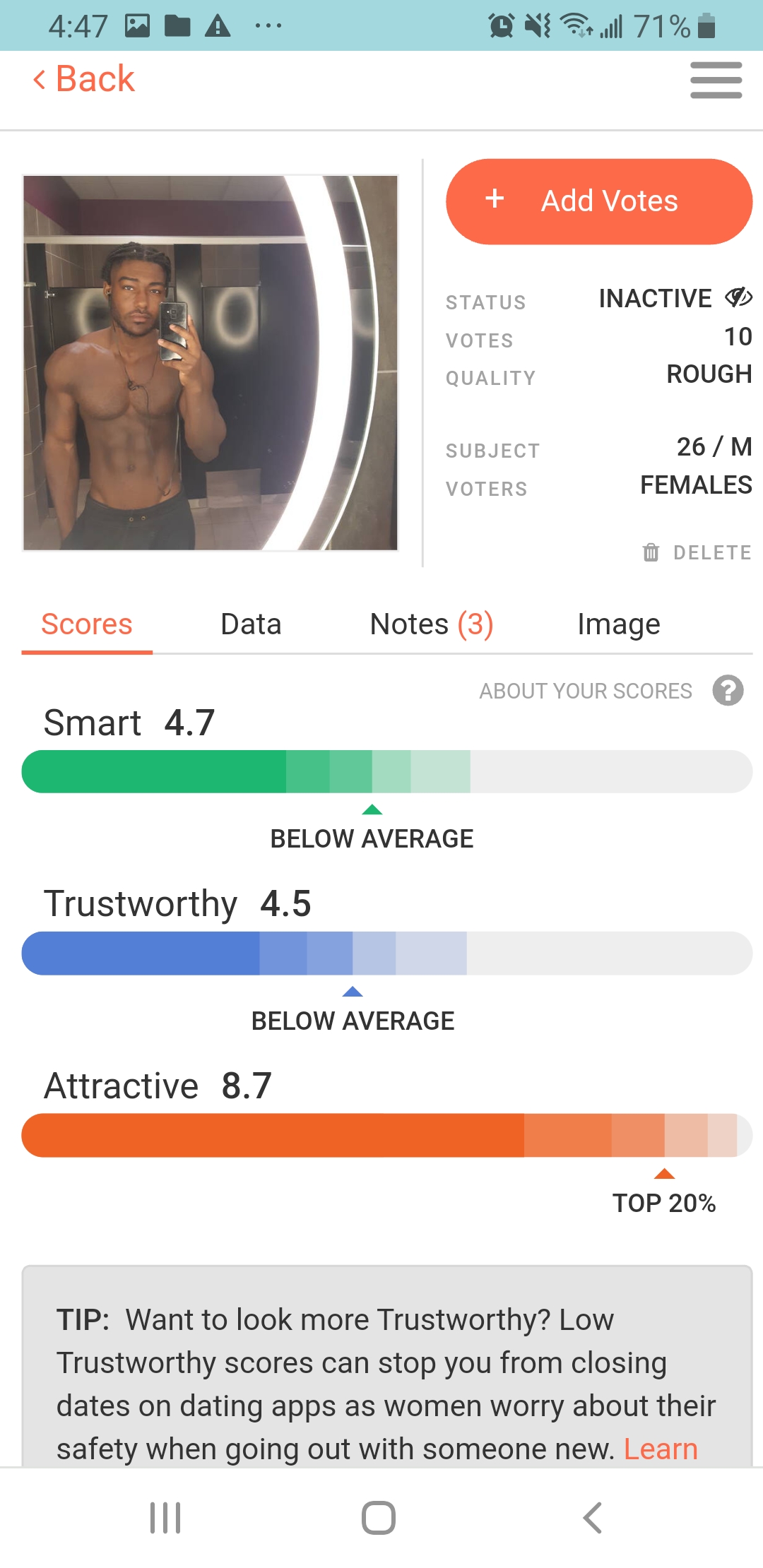The image size is (763, 1568).
Task: Switch to the Image tab
Action: coord(618,624)
